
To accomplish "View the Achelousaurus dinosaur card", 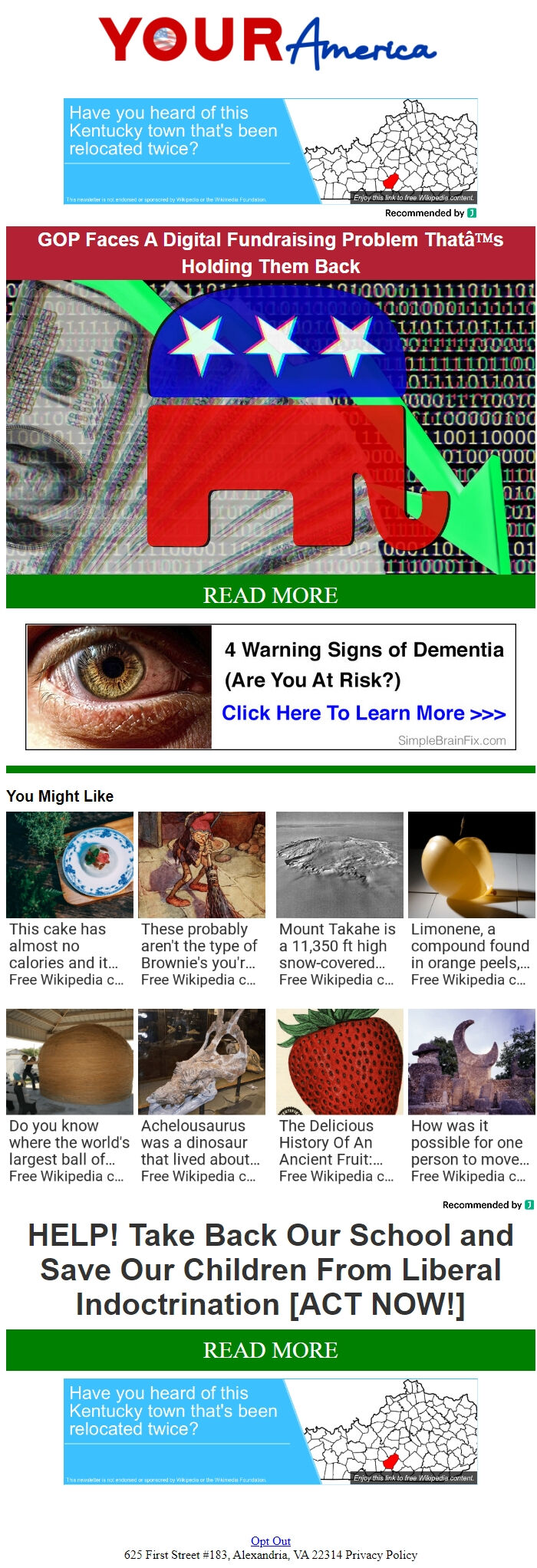I will tap(201, 1096).
